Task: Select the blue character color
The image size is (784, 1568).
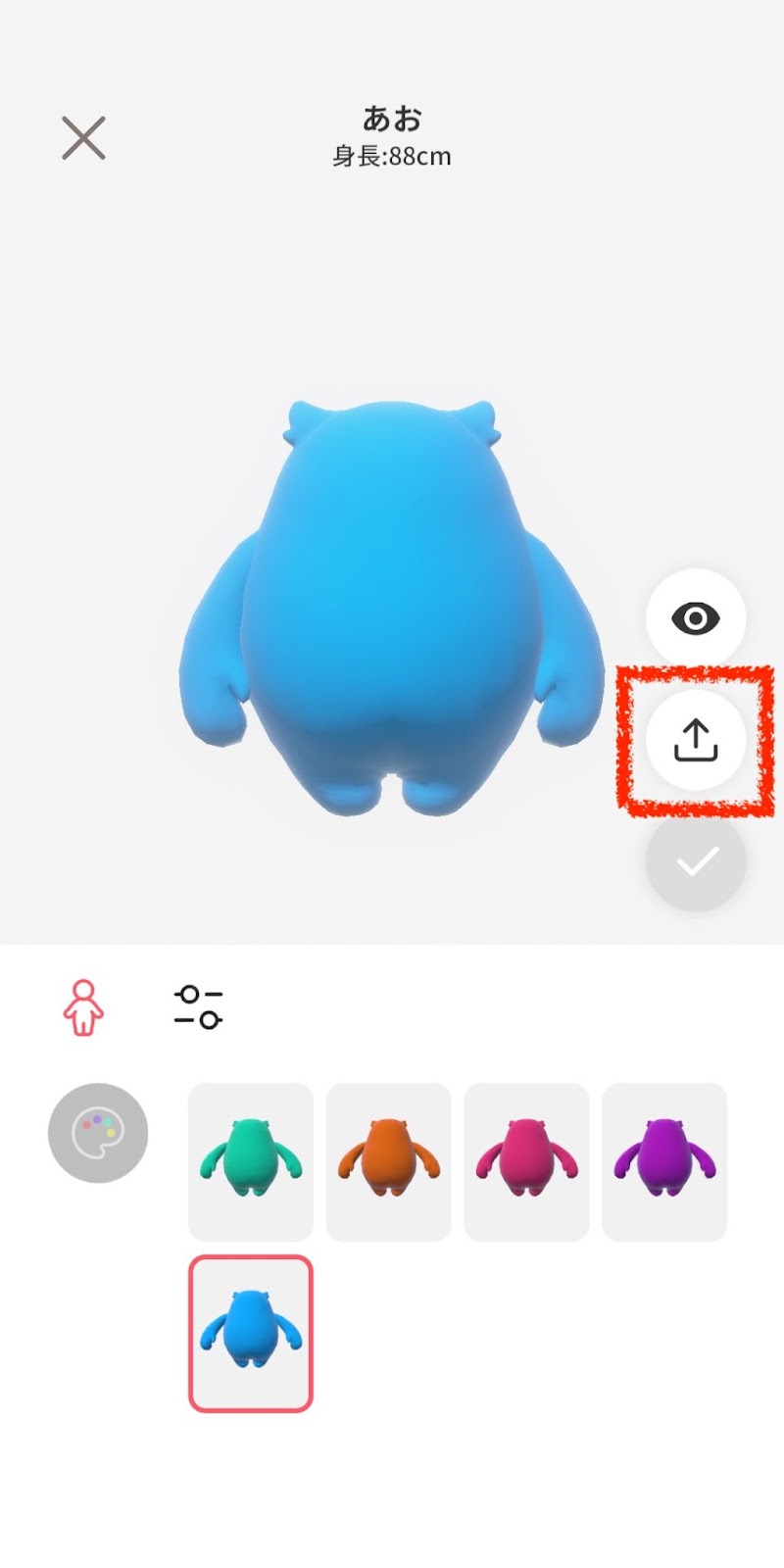Action: tap(251, 1333)
